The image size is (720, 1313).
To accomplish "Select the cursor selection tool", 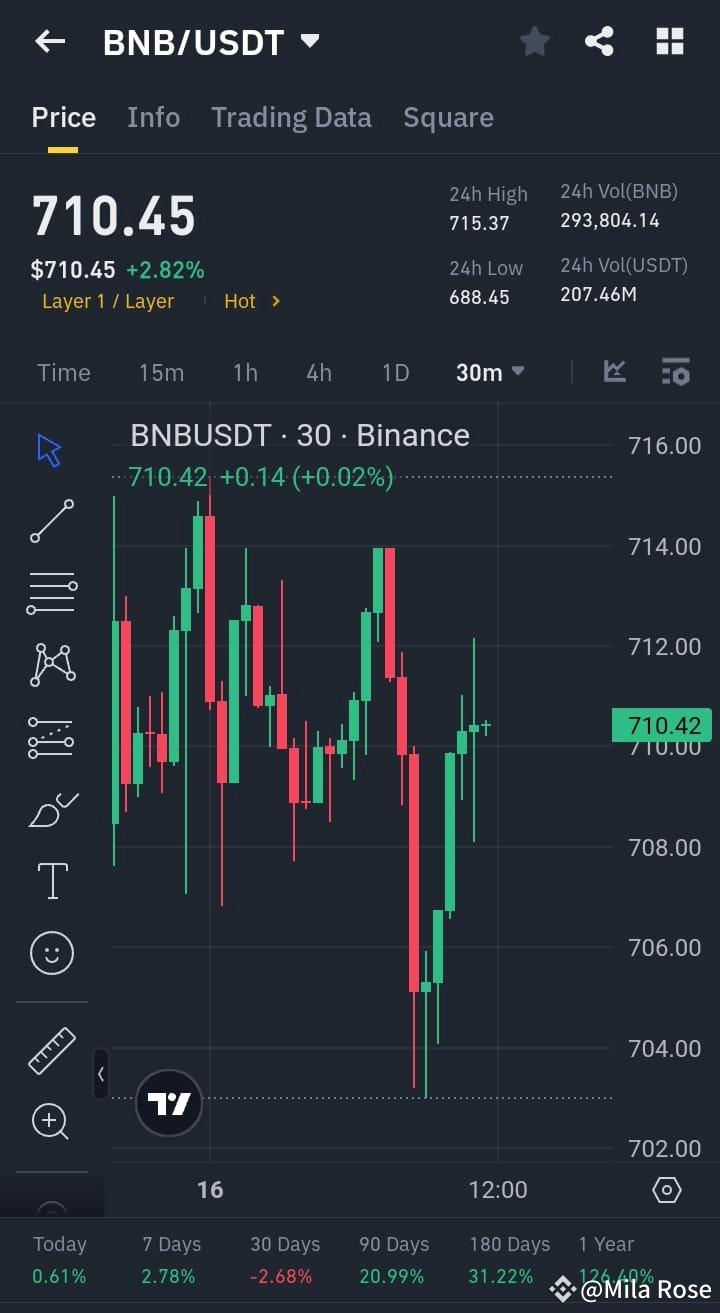I will click(x=50, y=449).
